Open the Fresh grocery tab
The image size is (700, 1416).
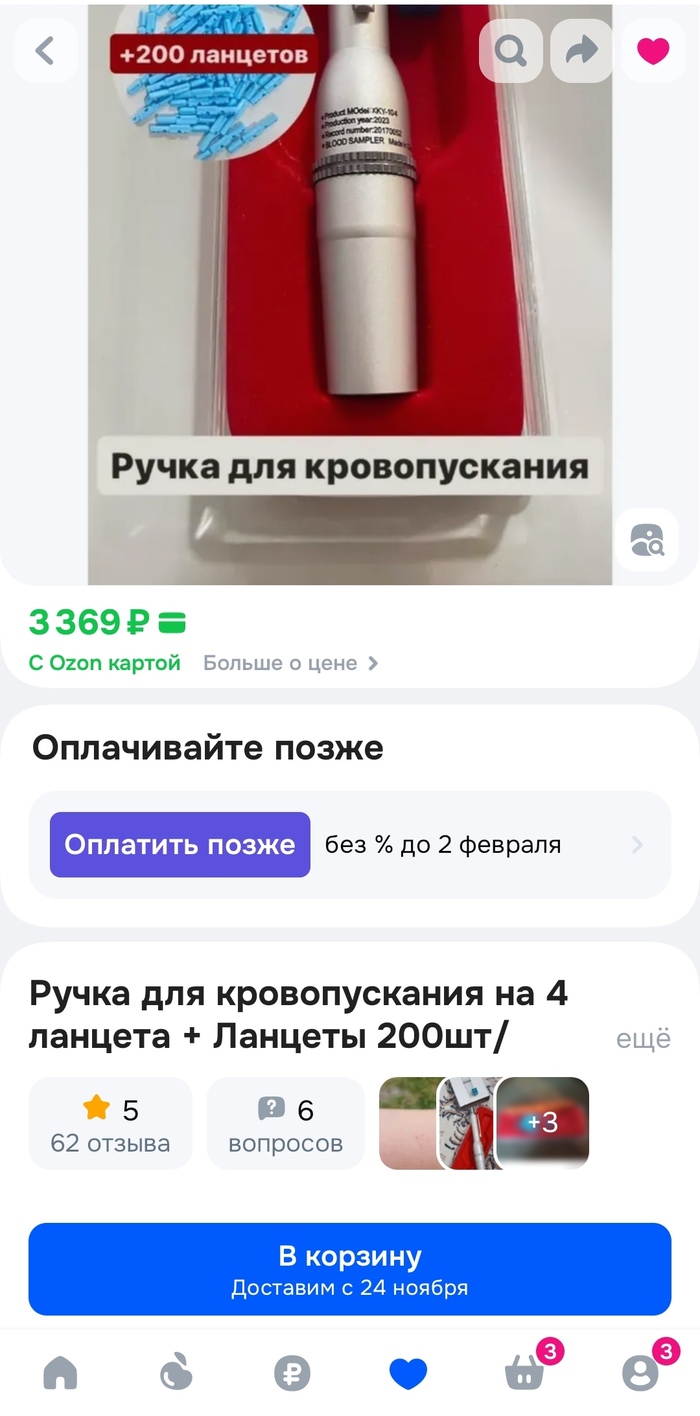coord(176,1374)
